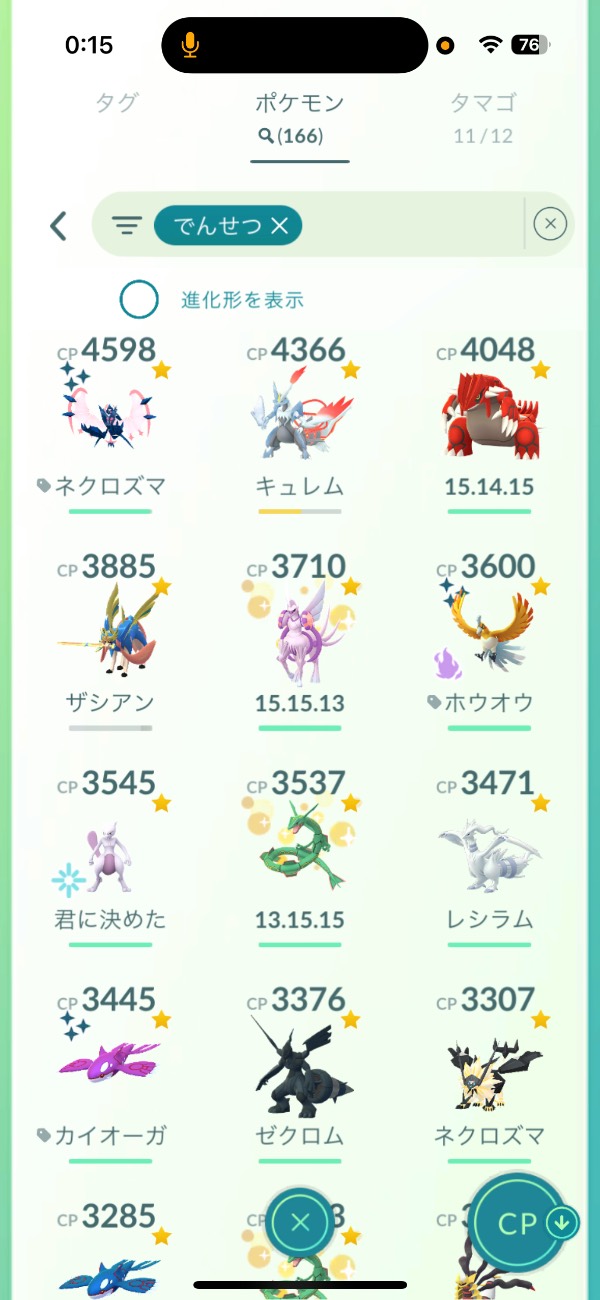Enable 進化形を表示 option

(x=139, y=299)
